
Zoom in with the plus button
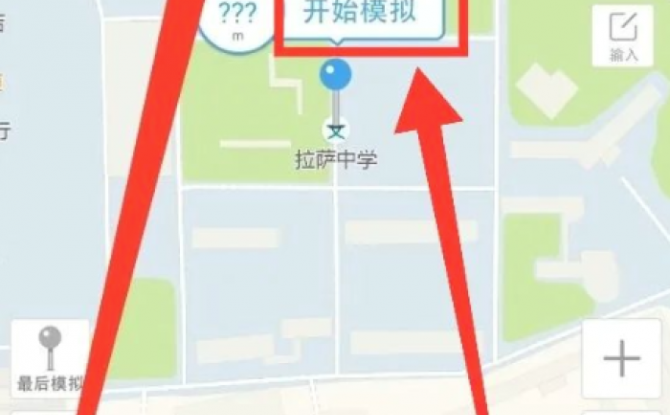(x=621, y=358)
